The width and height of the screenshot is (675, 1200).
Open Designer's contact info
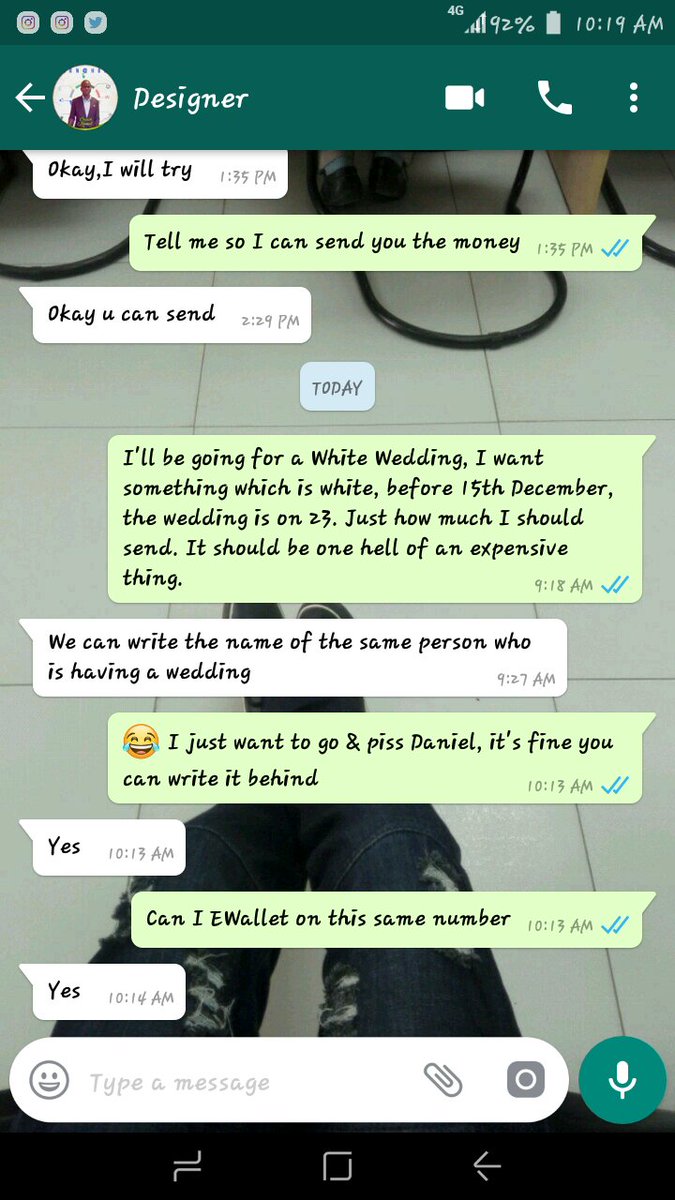[x=190, y=98]
